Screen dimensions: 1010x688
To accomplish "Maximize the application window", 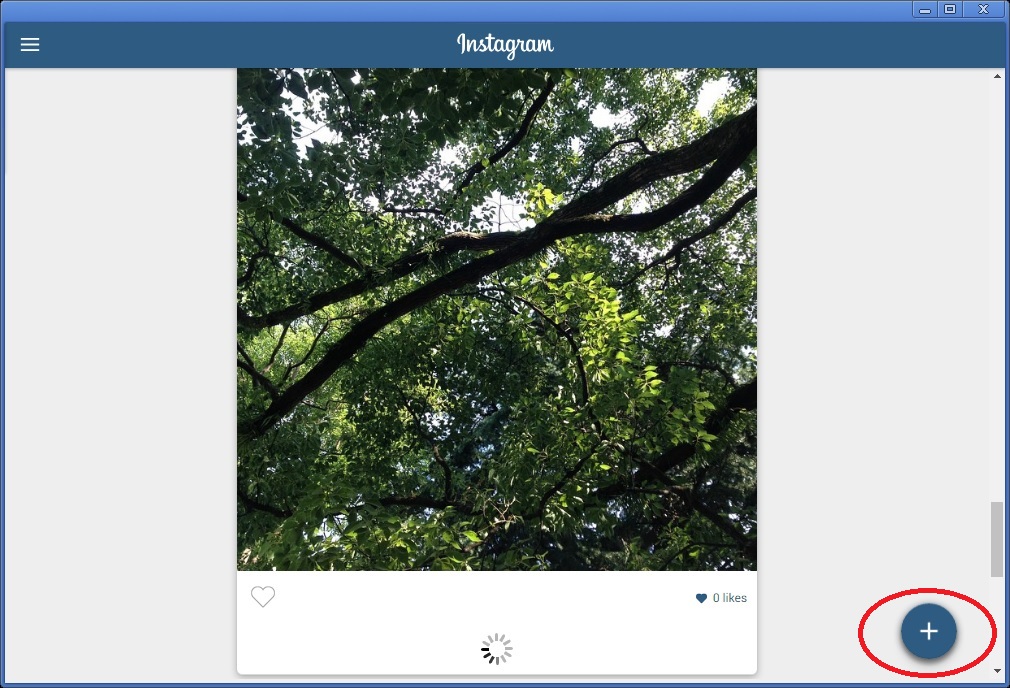I will tap(950, 9).
